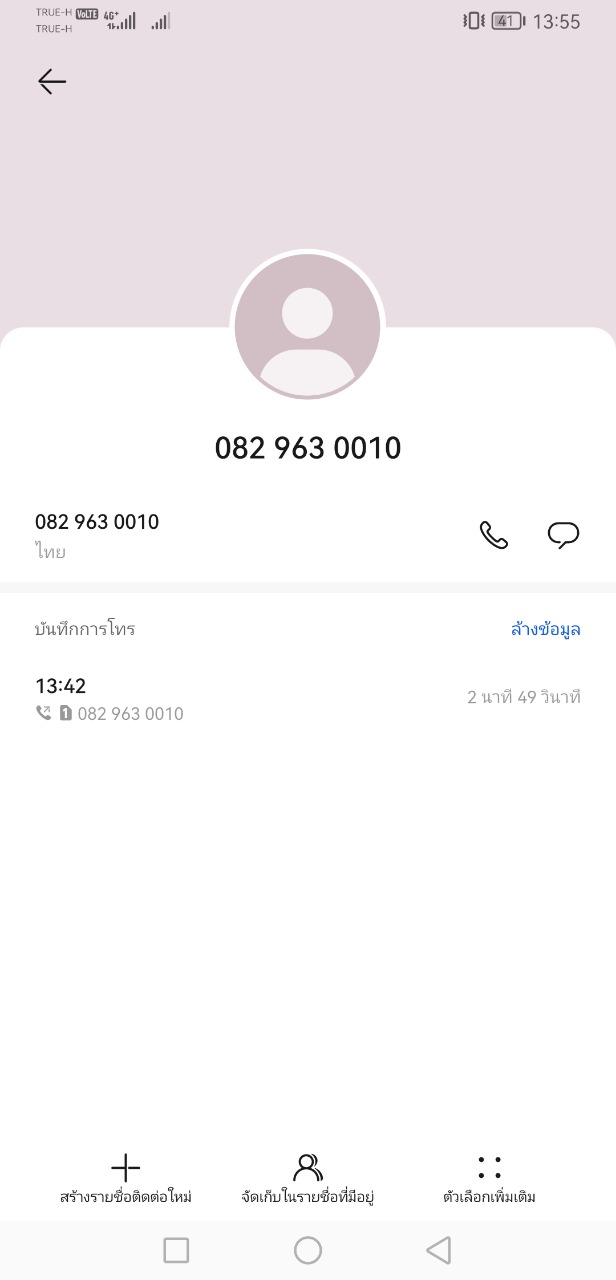Open ตัวเลือกเพิ่มเติม more options
The image size is (616, 1280).
click(489, 1180)
